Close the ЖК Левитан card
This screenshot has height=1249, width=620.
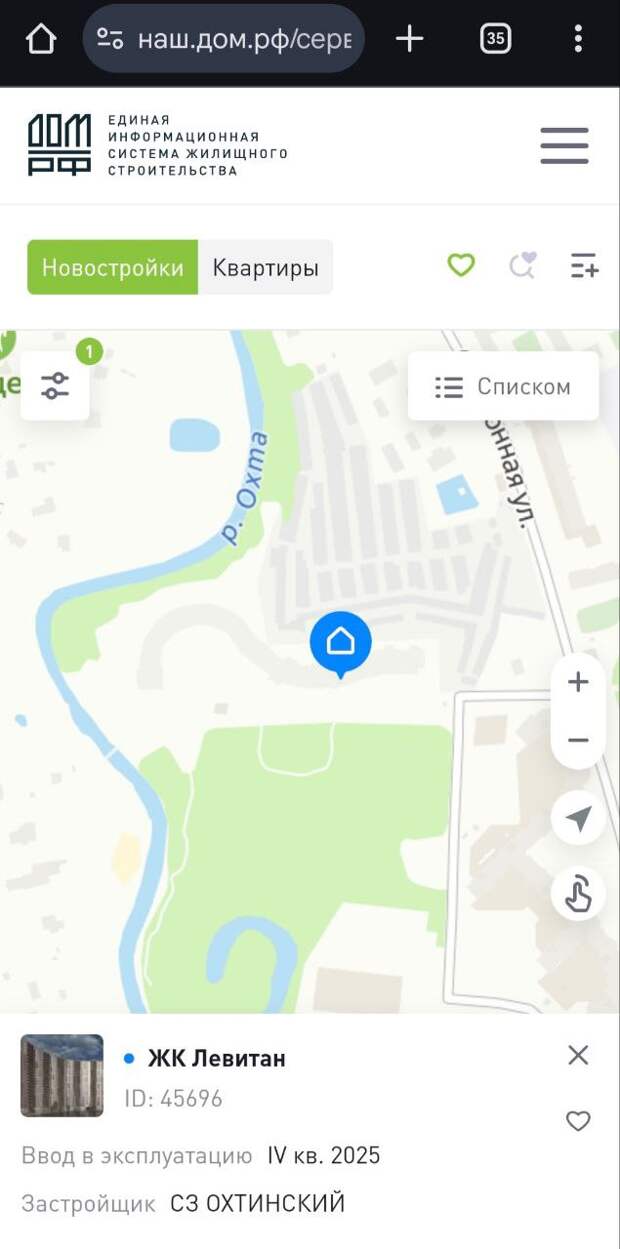[578, 1055]
